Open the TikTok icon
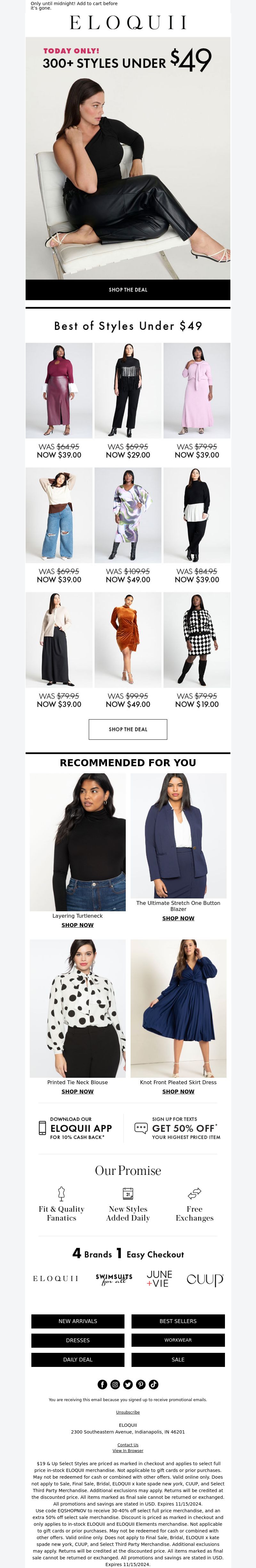The width and height of the screenshot is (256, 1568). [x=153, y=1385]
